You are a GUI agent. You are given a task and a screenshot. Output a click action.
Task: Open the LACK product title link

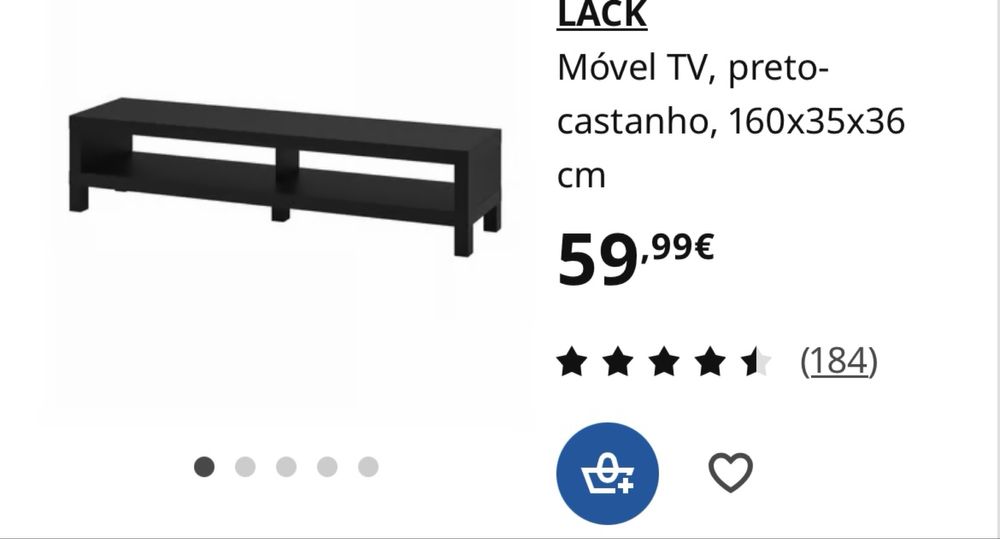pyautogui.click(x=602, y=15)
